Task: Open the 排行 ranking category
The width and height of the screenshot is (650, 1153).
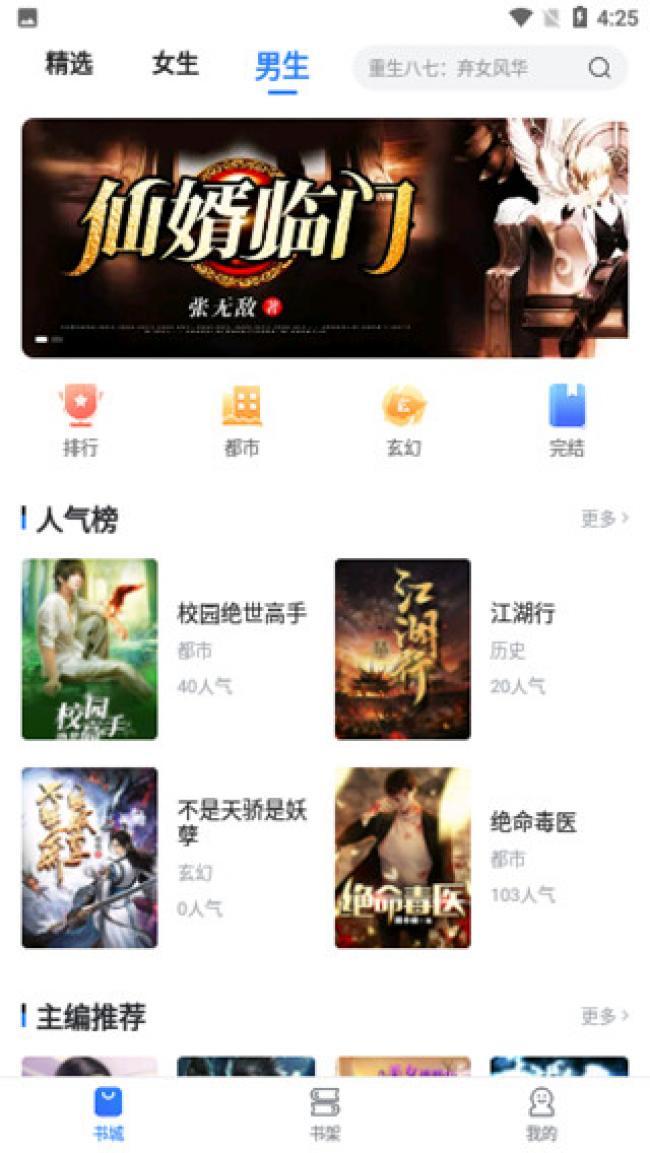Action: [x=81, y=420]
